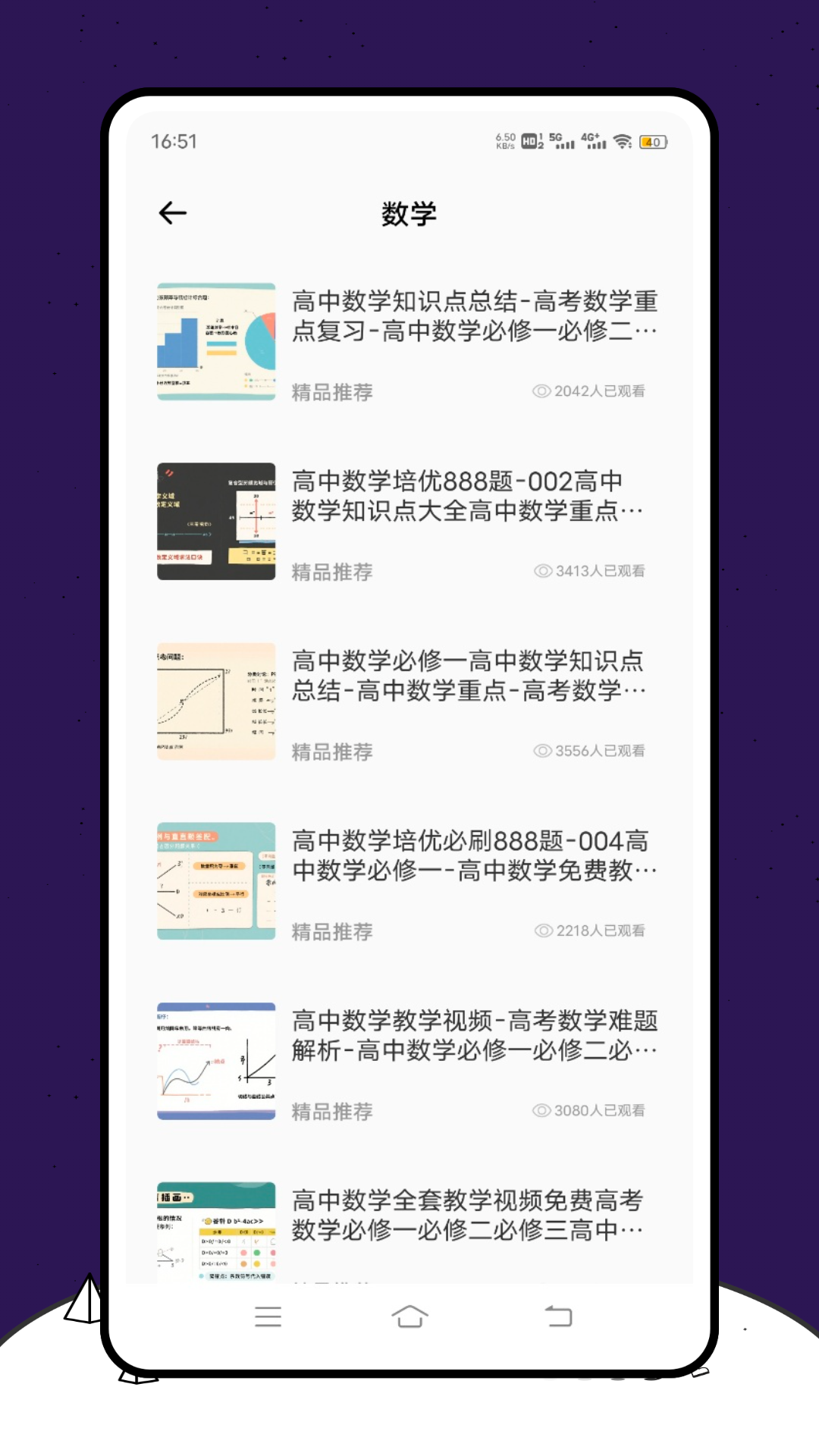Tap the HD2 indicator in the status bar

tap(529, 140)
